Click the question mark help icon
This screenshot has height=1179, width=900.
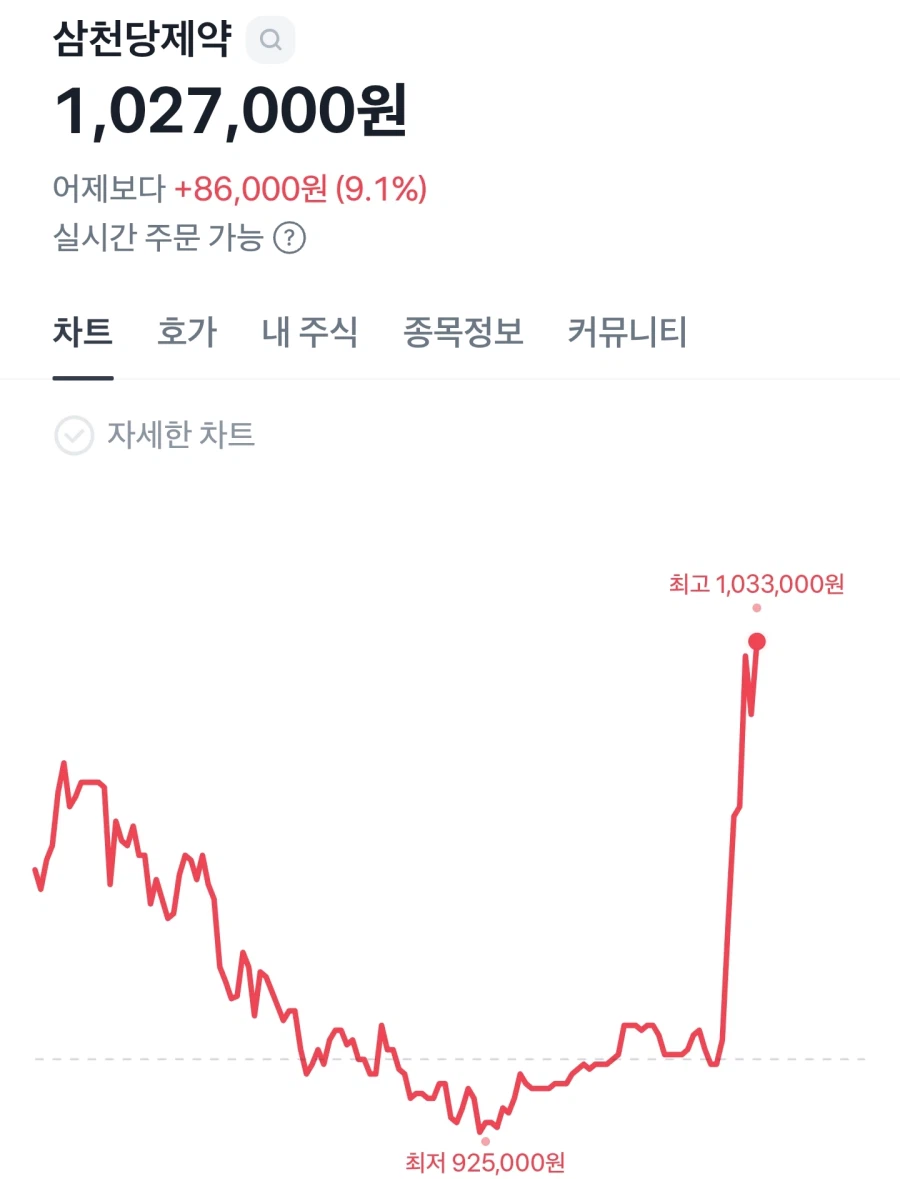(x=290, y=238)
